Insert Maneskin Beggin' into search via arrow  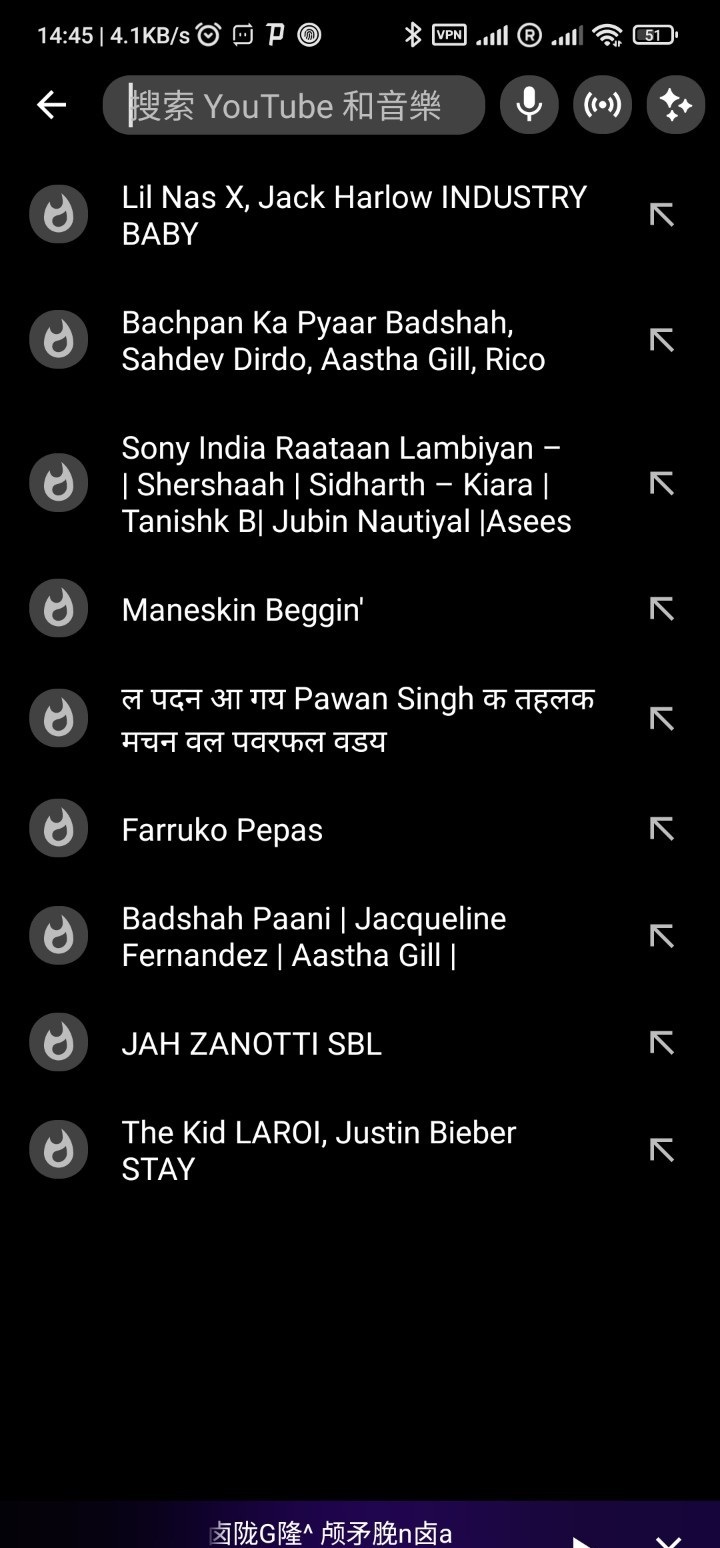661,609
